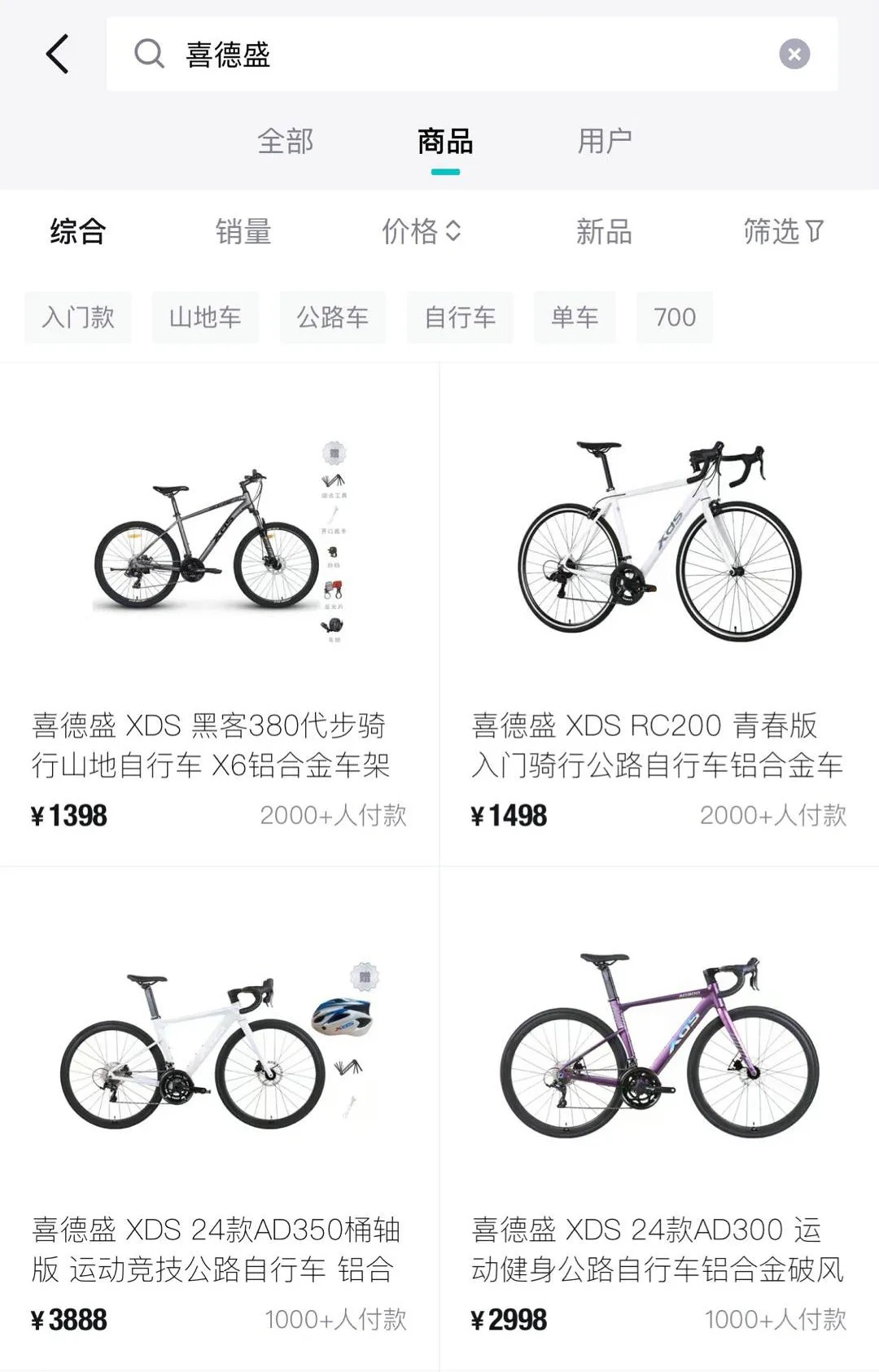
Task: Tap the search field with 喜德盛
Action: (x=472, y=55)
